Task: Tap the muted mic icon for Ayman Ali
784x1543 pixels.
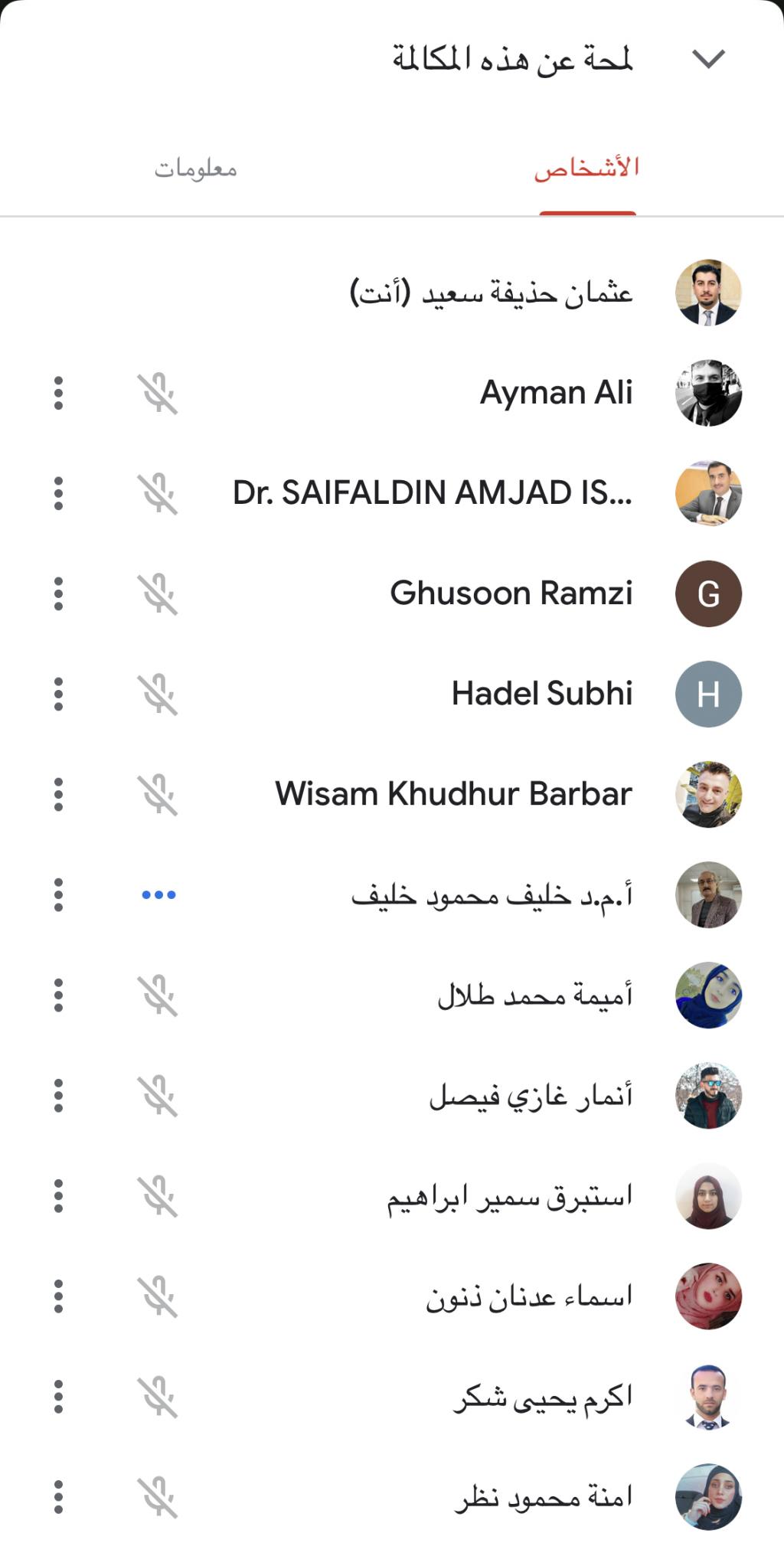Action: pos(158,393)
